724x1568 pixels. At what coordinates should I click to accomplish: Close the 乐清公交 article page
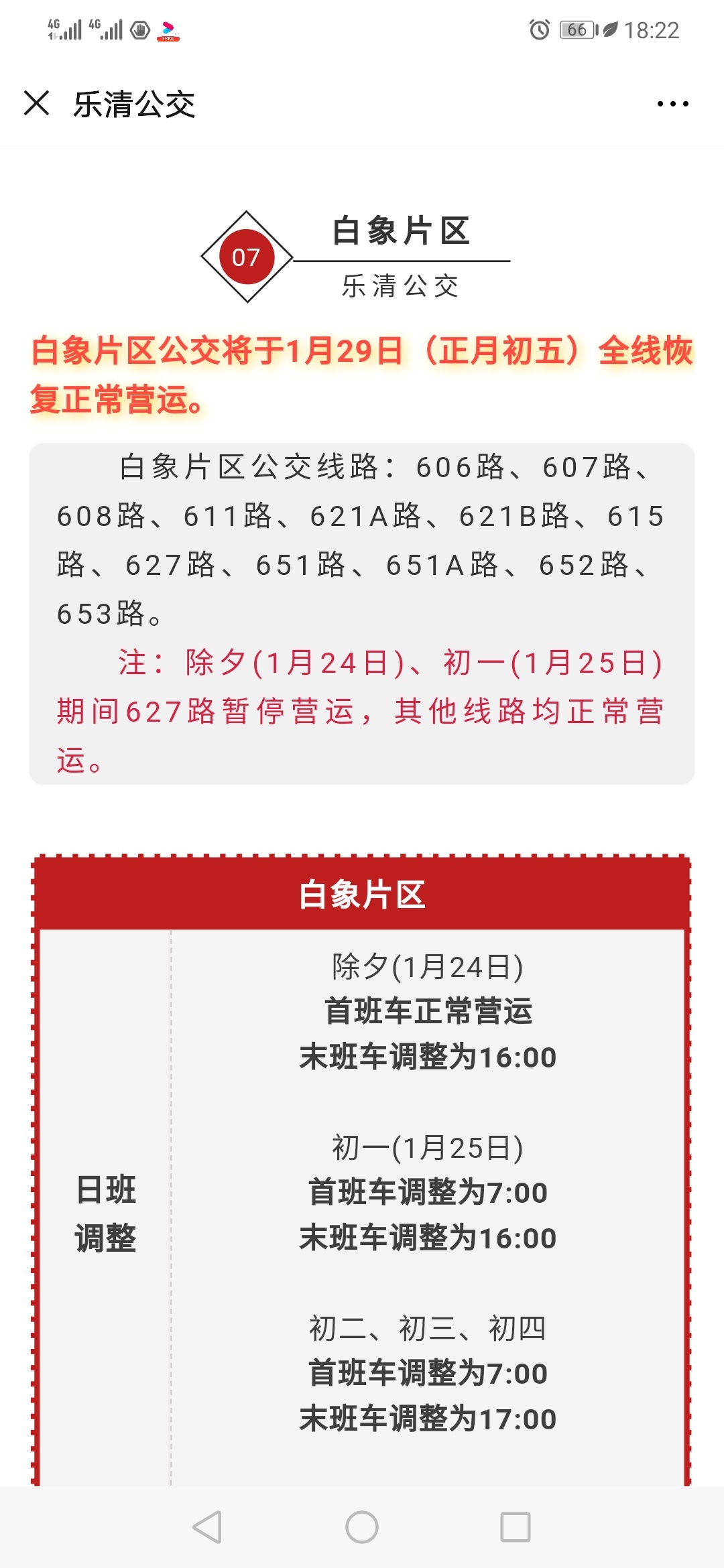click(x=36, y=103)
